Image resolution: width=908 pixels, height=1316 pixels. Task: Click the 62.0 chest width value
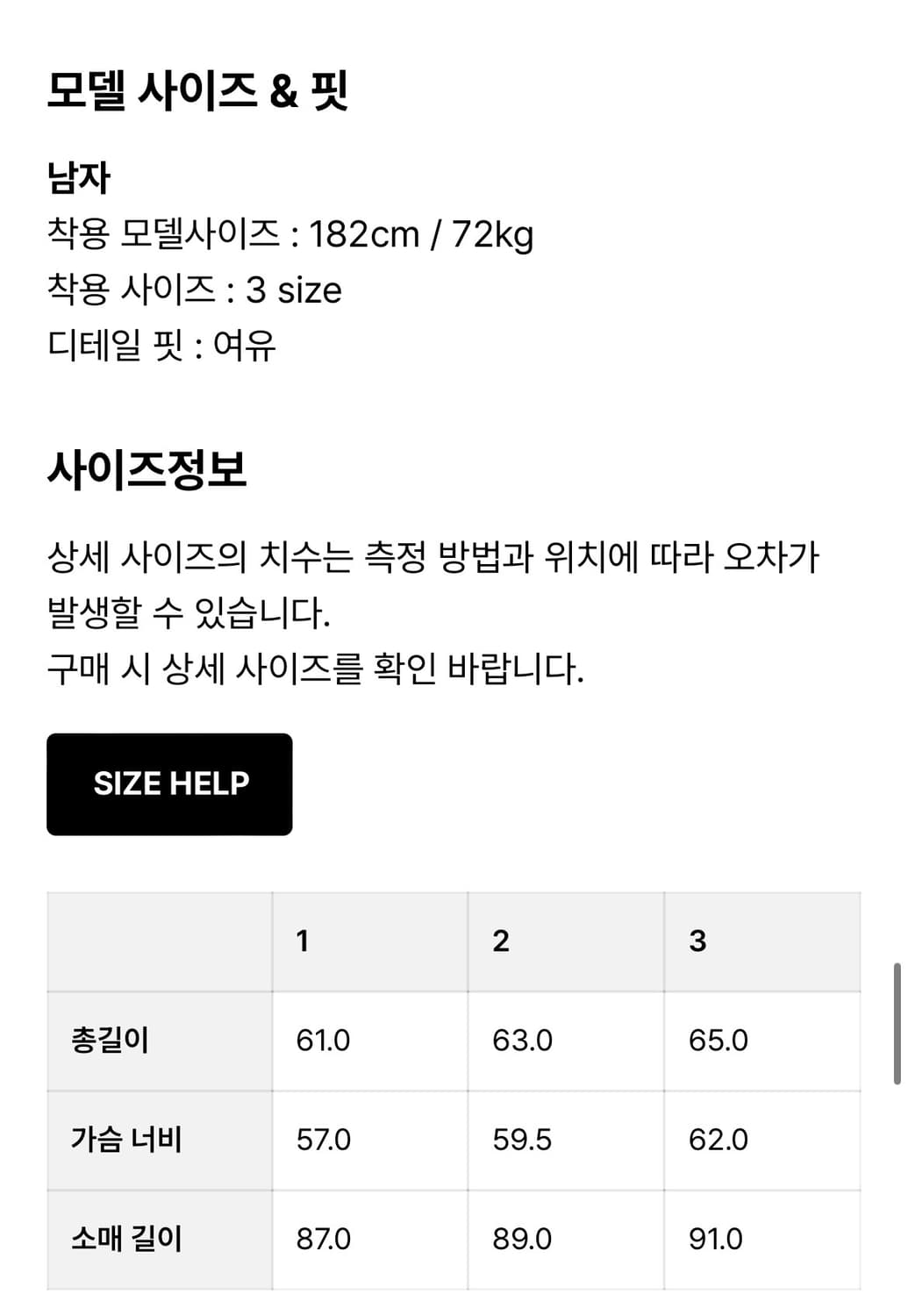(716, 1141)
